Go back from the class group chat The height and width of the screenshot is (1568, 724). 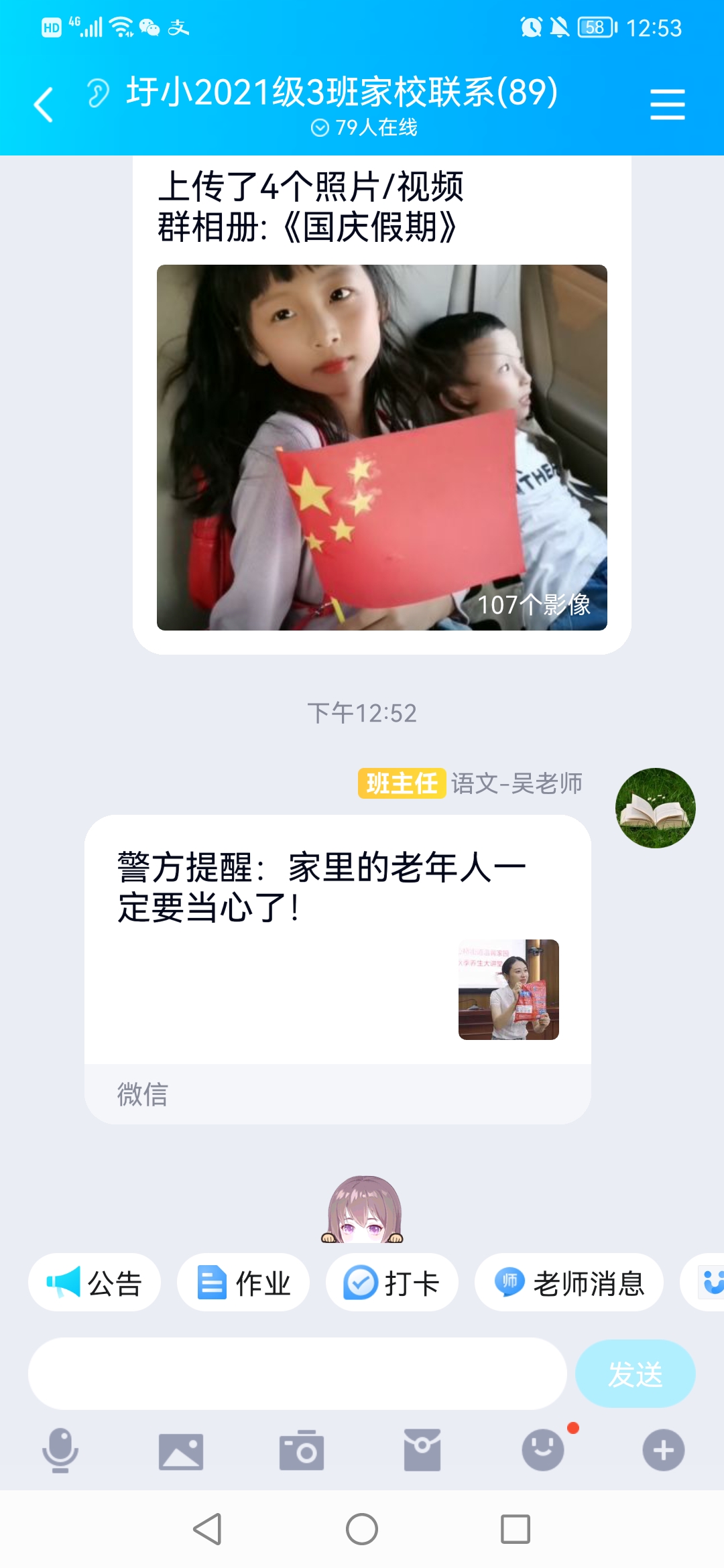coord(44,105)
